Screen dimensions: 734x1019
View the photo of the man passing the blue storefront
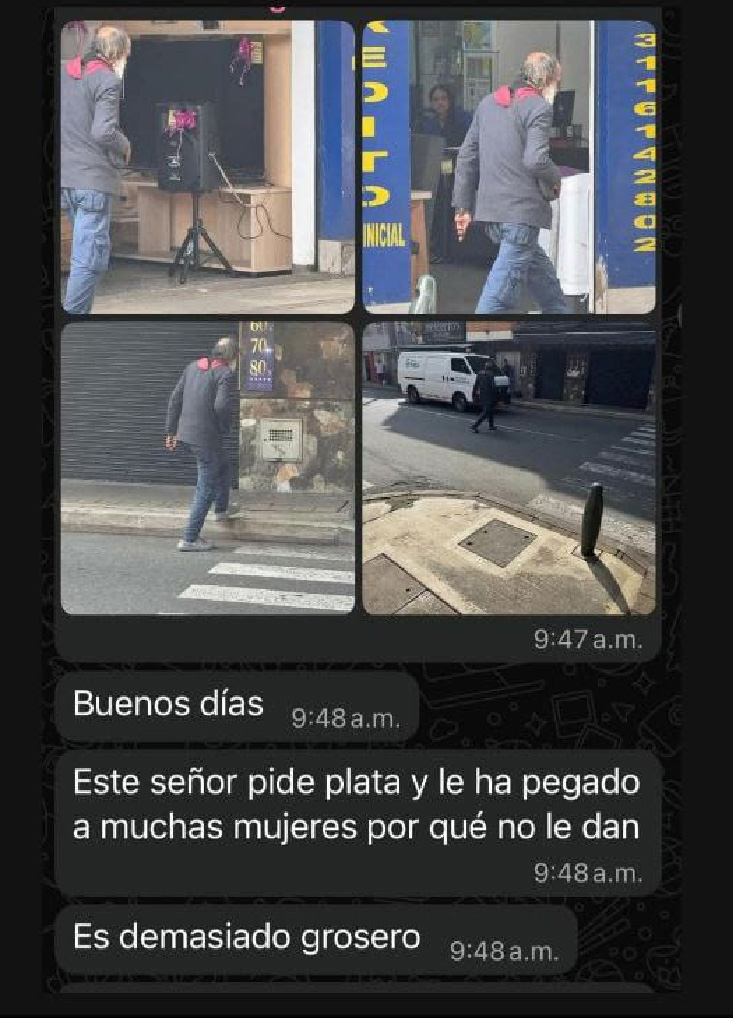coord(508,167)
